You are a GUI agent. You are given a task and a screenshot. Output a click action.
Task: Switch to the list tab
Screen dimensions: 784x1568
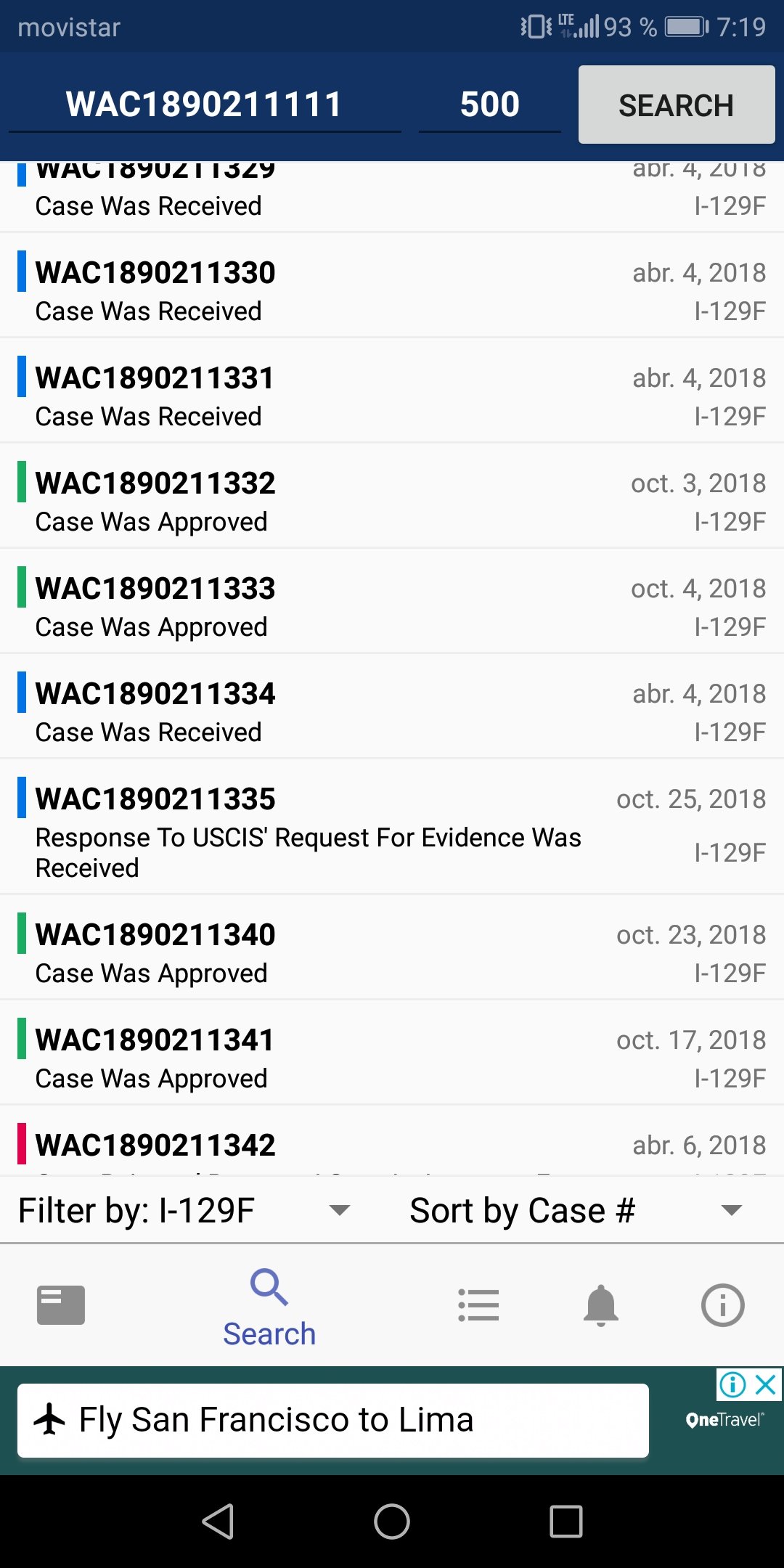[478, 1304]
